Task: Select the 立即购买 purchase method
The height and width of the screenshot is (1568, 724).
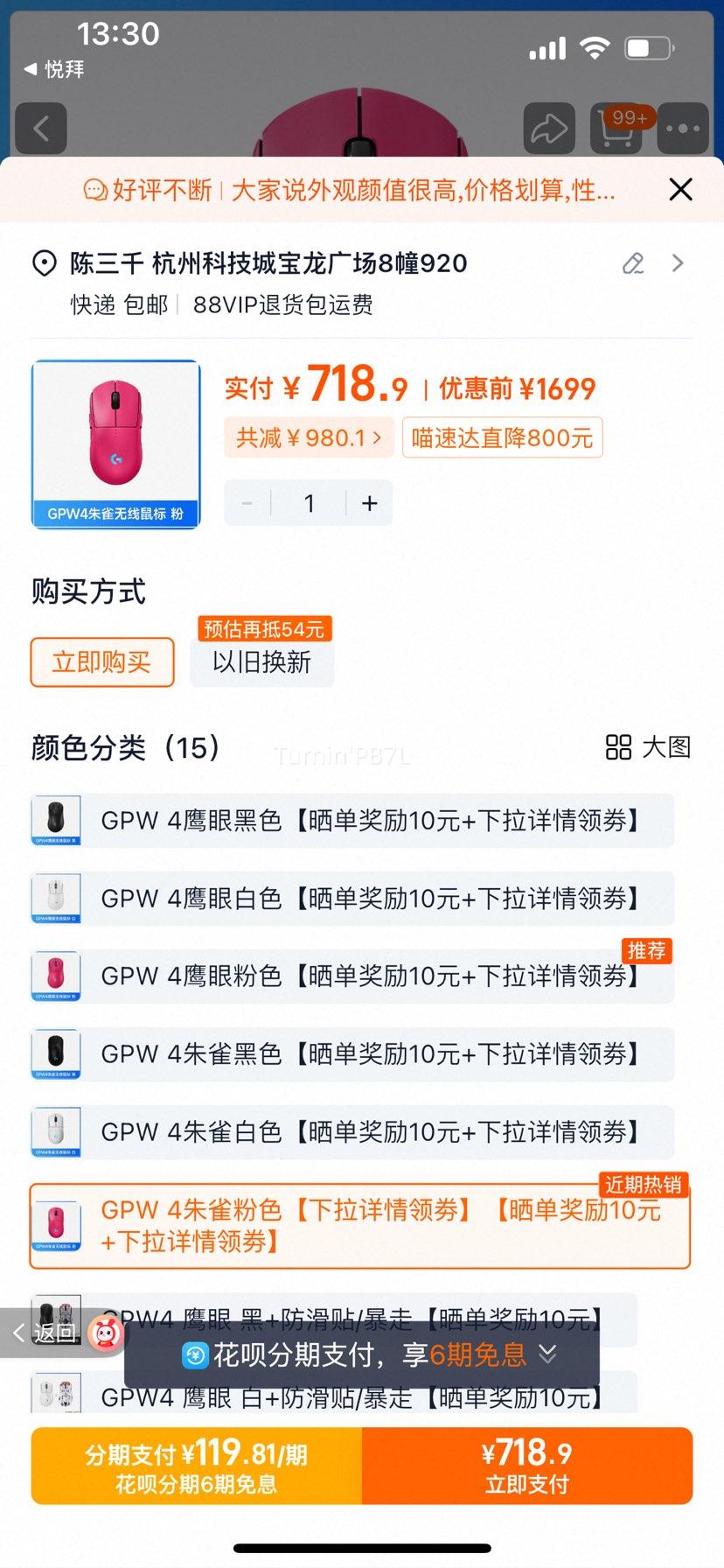Action: coord(101,662)
